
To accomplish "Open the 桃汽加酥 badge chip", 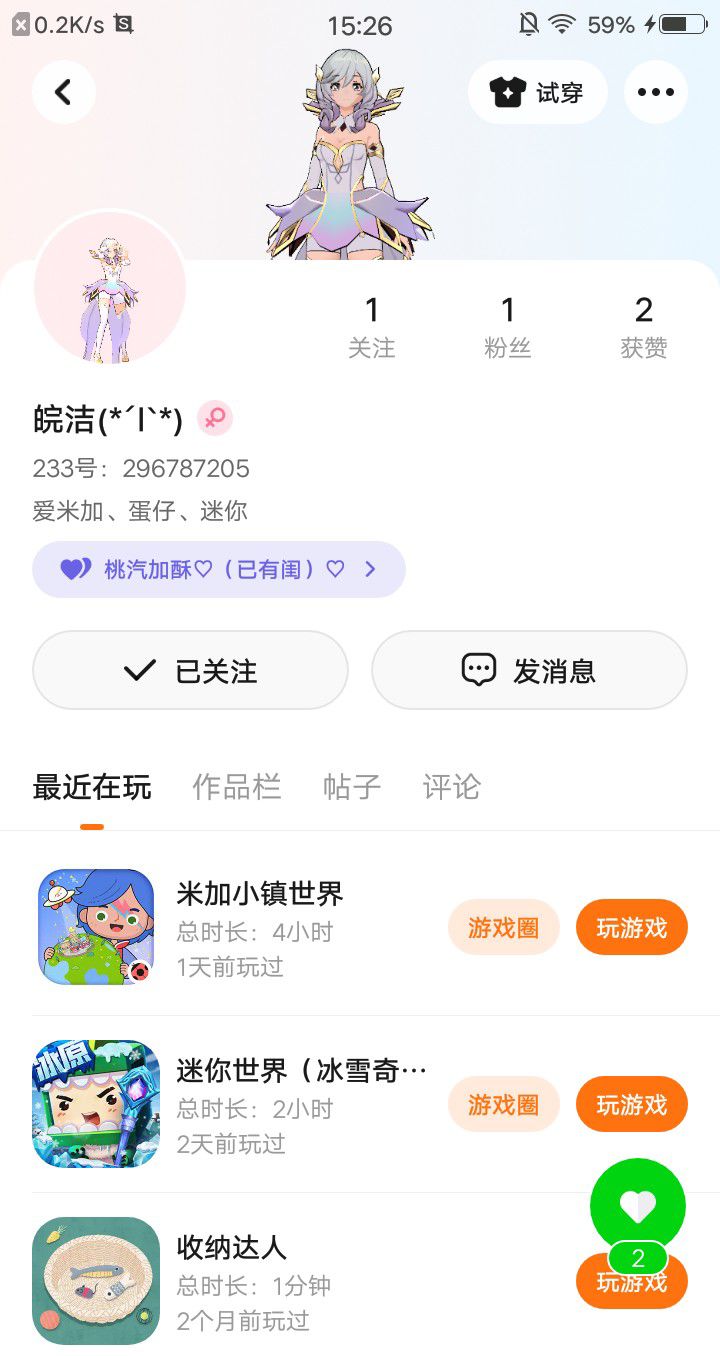I will [x=218, y=569].
